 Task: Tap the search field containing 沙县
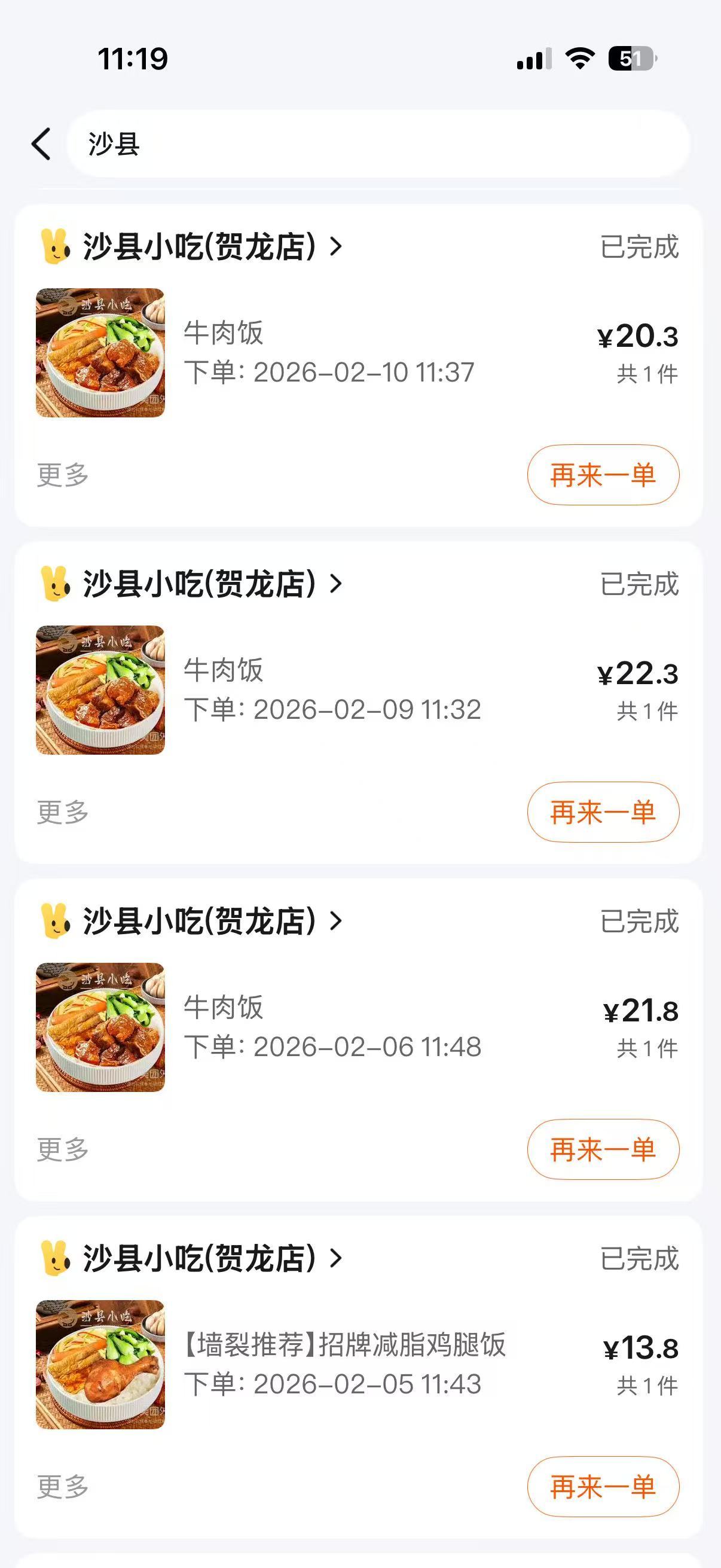click(x=377, y=144)
